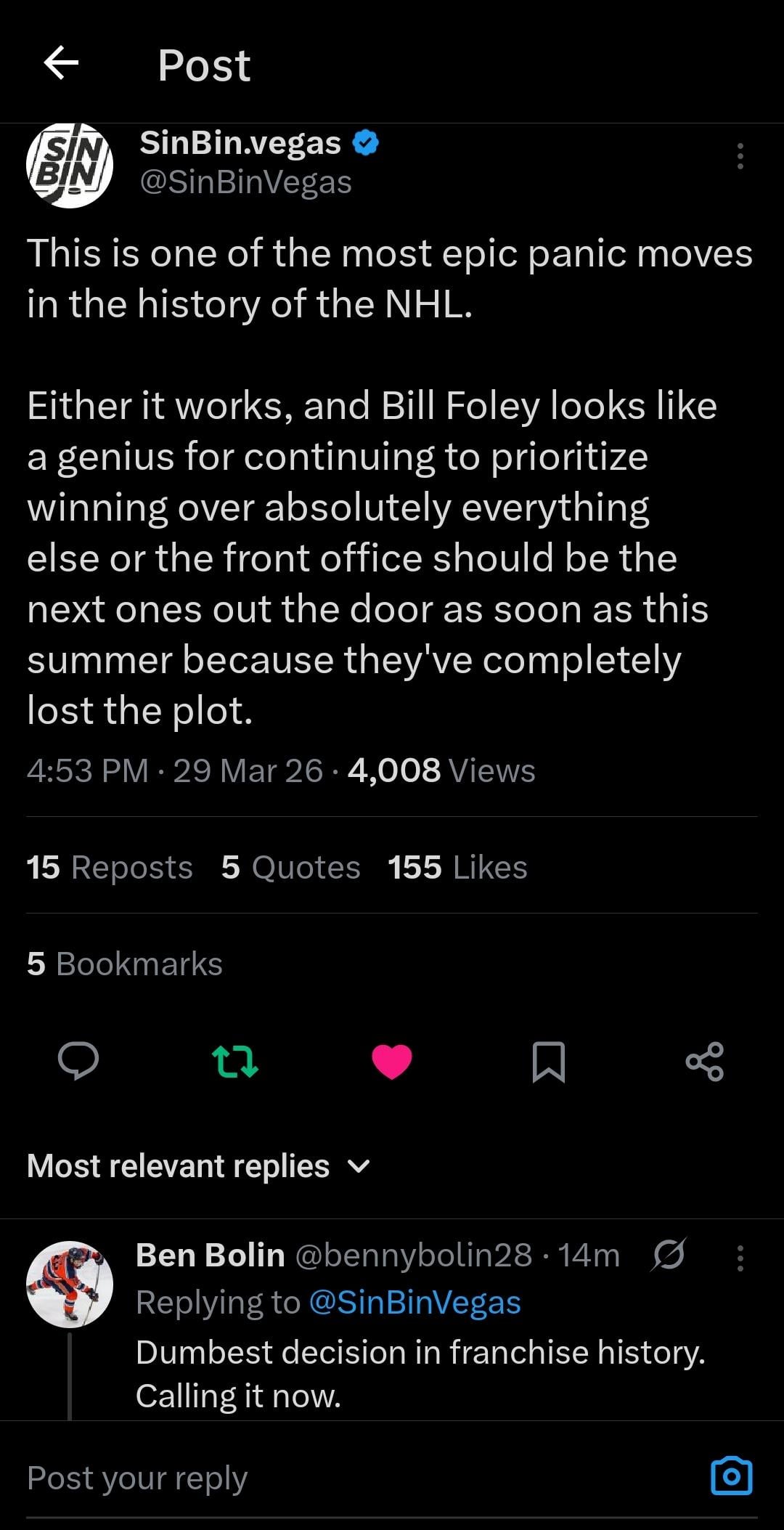
Task: Open Ben Bolin's profile picture
Action: (70, 1284)
